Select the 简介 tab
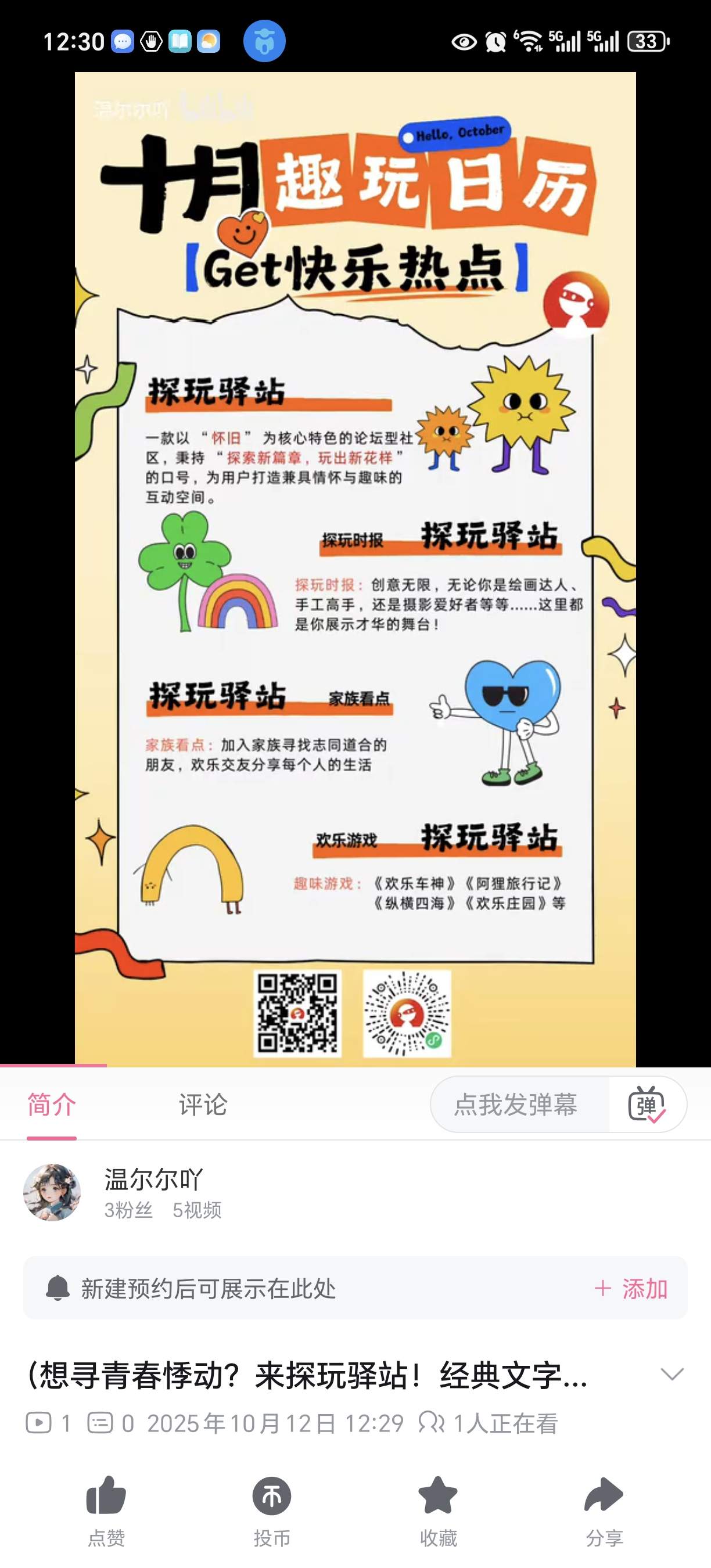The width and height of the screenshot is (711, 1568). pos(52,1105)
